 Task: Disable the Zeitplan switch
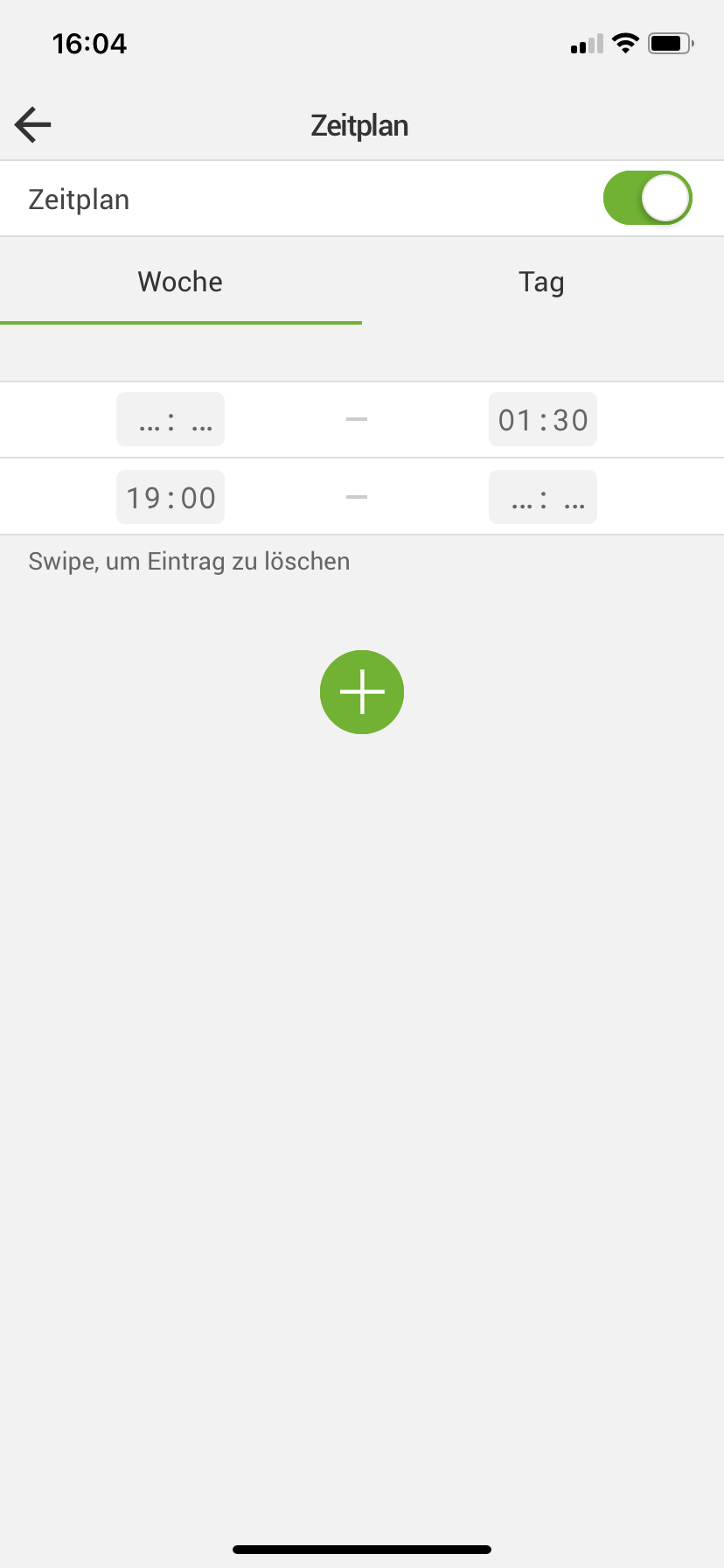point(647,199)
